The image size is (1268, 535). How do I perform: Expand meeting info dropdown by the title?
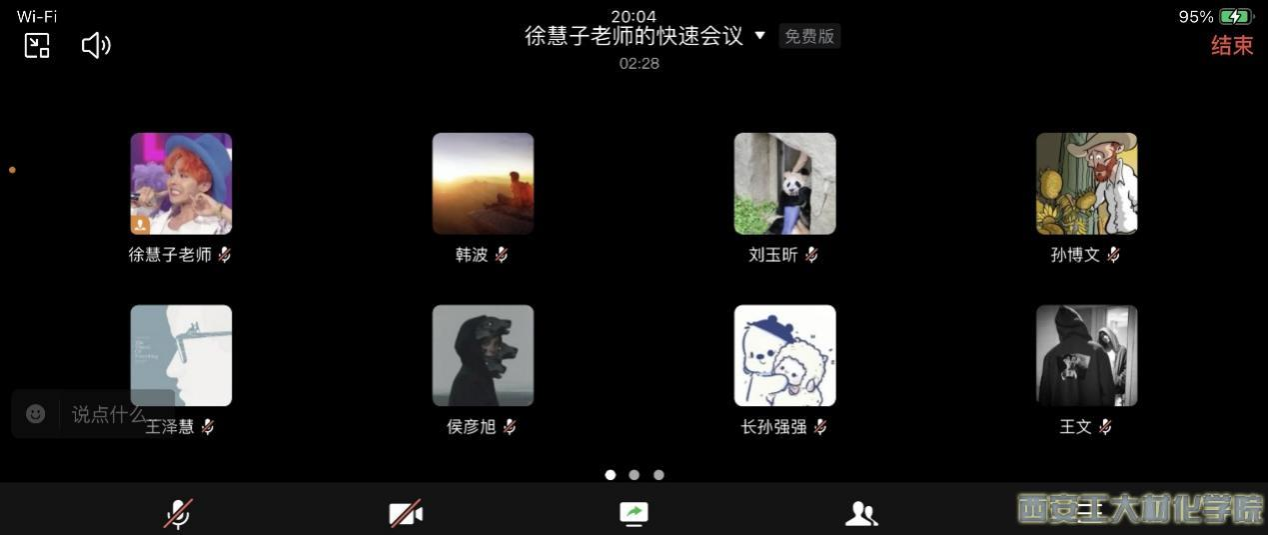(759, 36)
